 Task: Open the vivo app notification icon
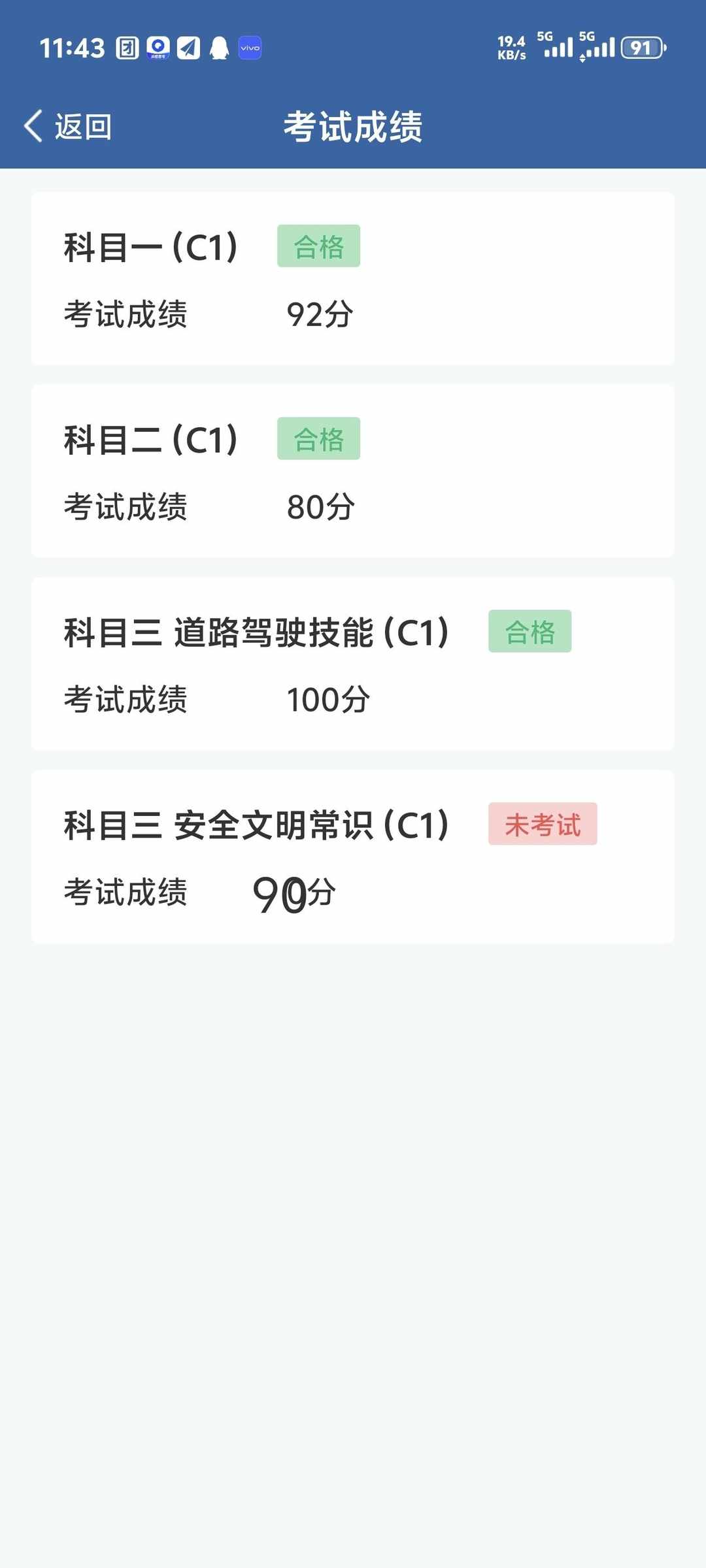(x=250, y=48)
